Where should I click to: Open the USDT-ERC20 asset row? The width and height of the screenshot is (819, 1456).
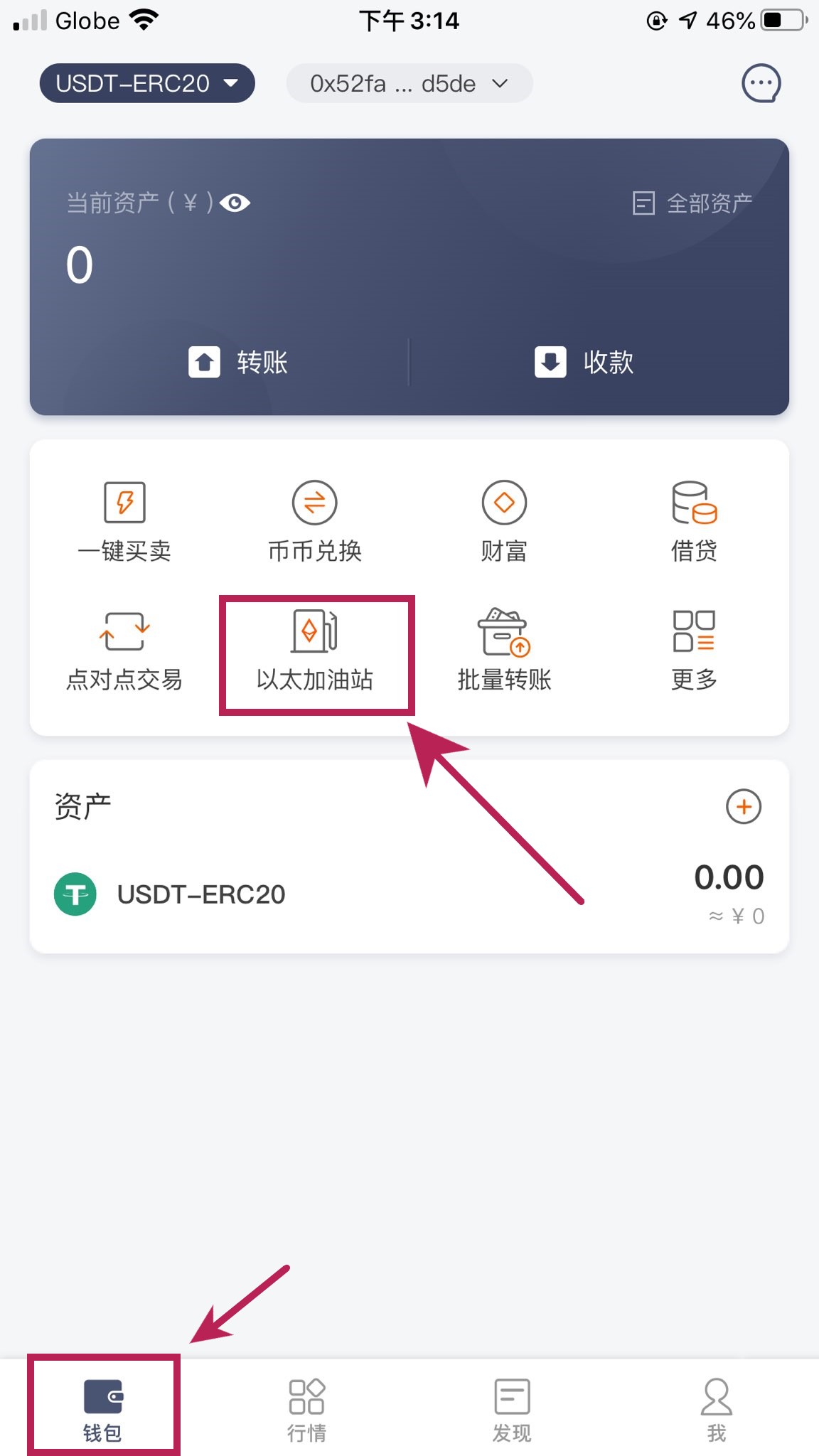coord(409,894)
